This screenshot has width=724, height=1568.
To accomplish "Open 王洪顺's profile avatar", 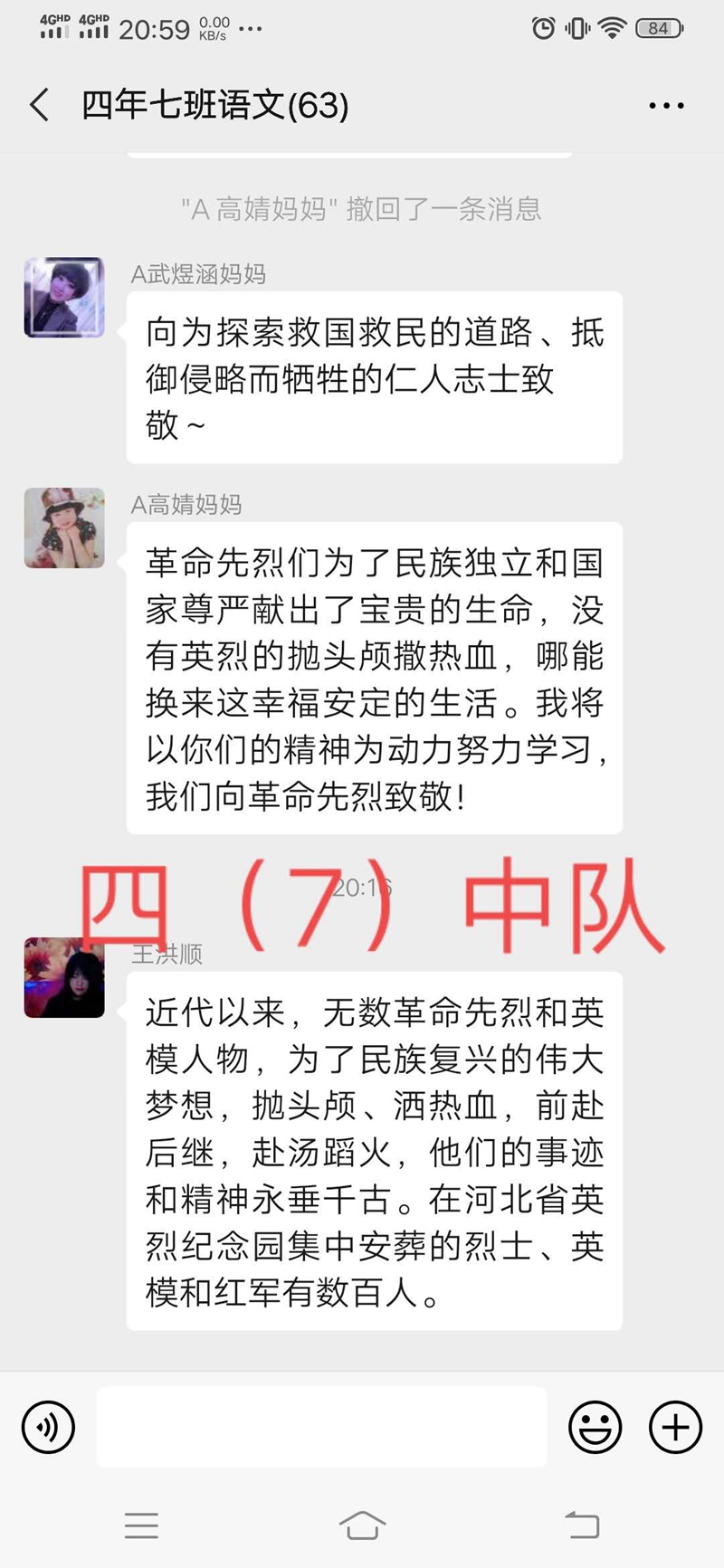I will pyautogui.click(x=64, y=977).
